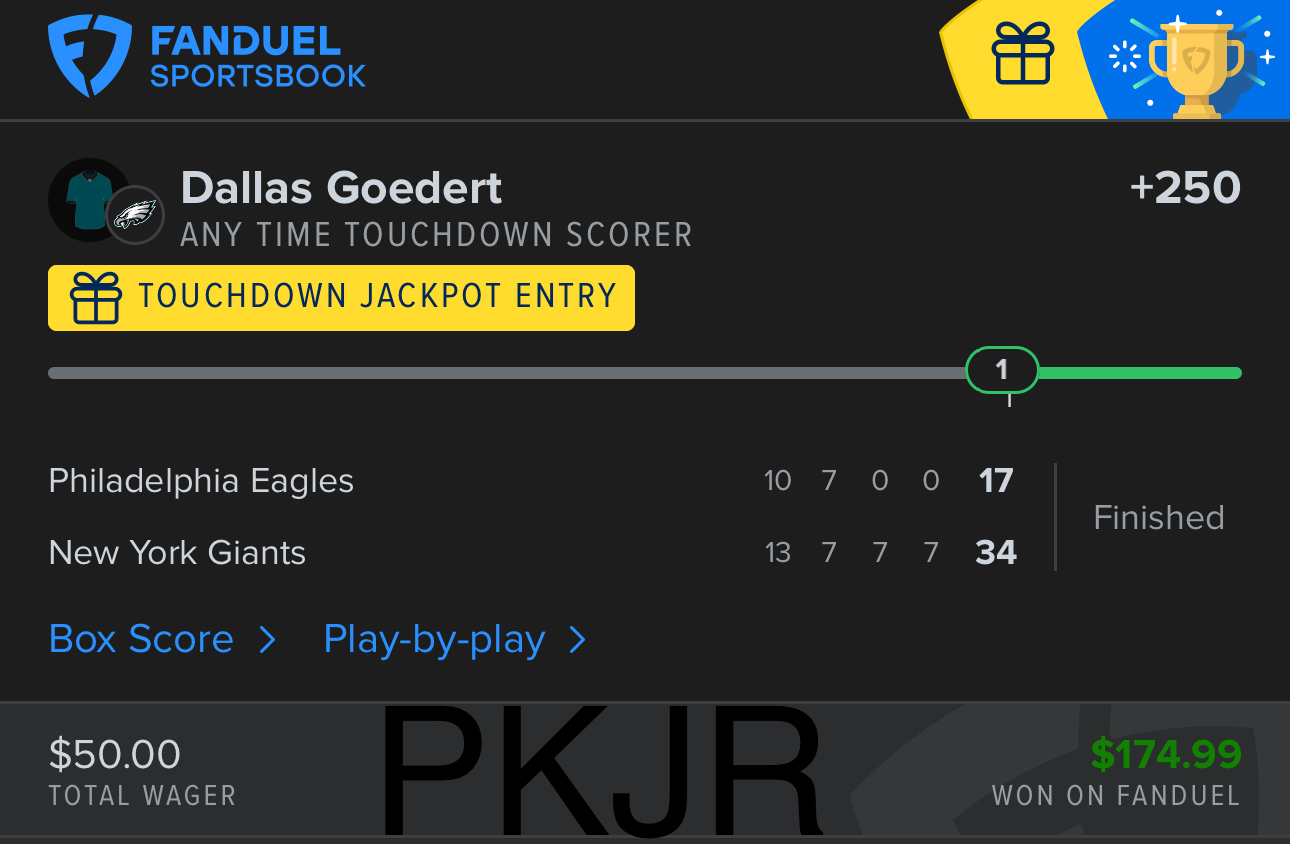Tap the Touchdown Jackpot Entry badge
Image resolution: width=1290 pixels, height=844 pixels.
(341, 297)
